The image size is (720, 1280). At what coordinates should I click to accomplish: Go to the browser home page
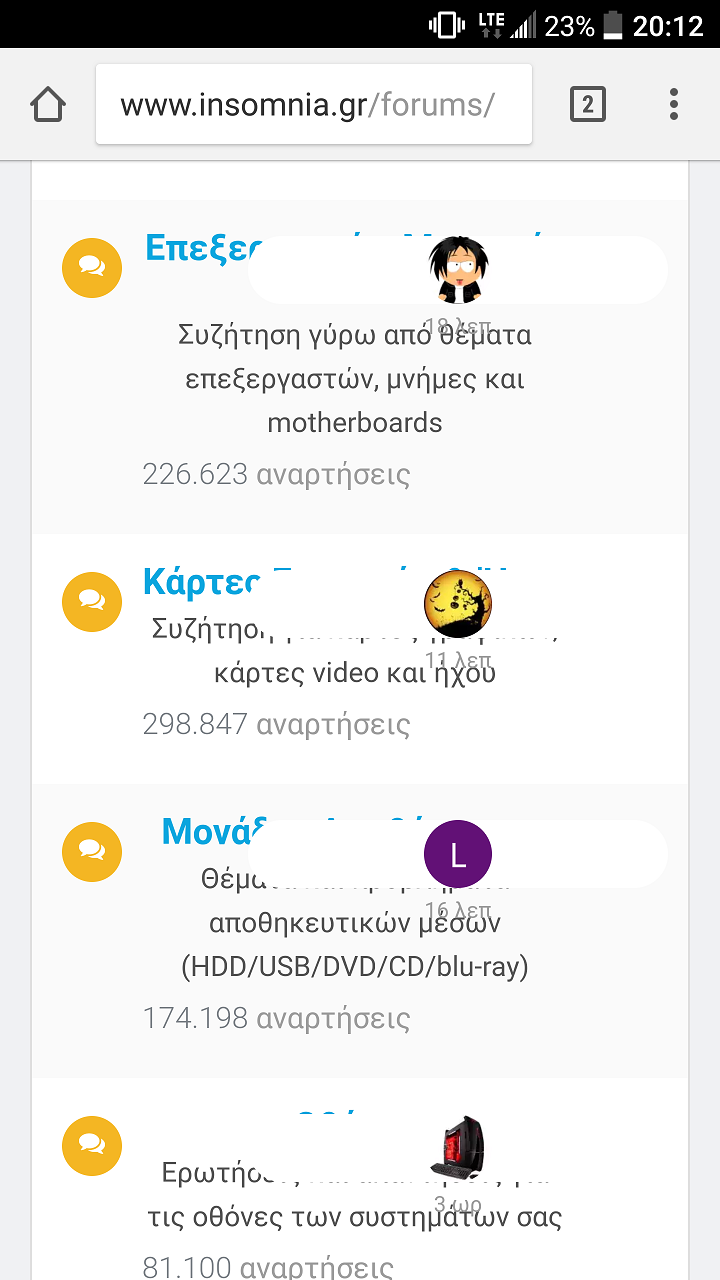(x=48, y=104)
